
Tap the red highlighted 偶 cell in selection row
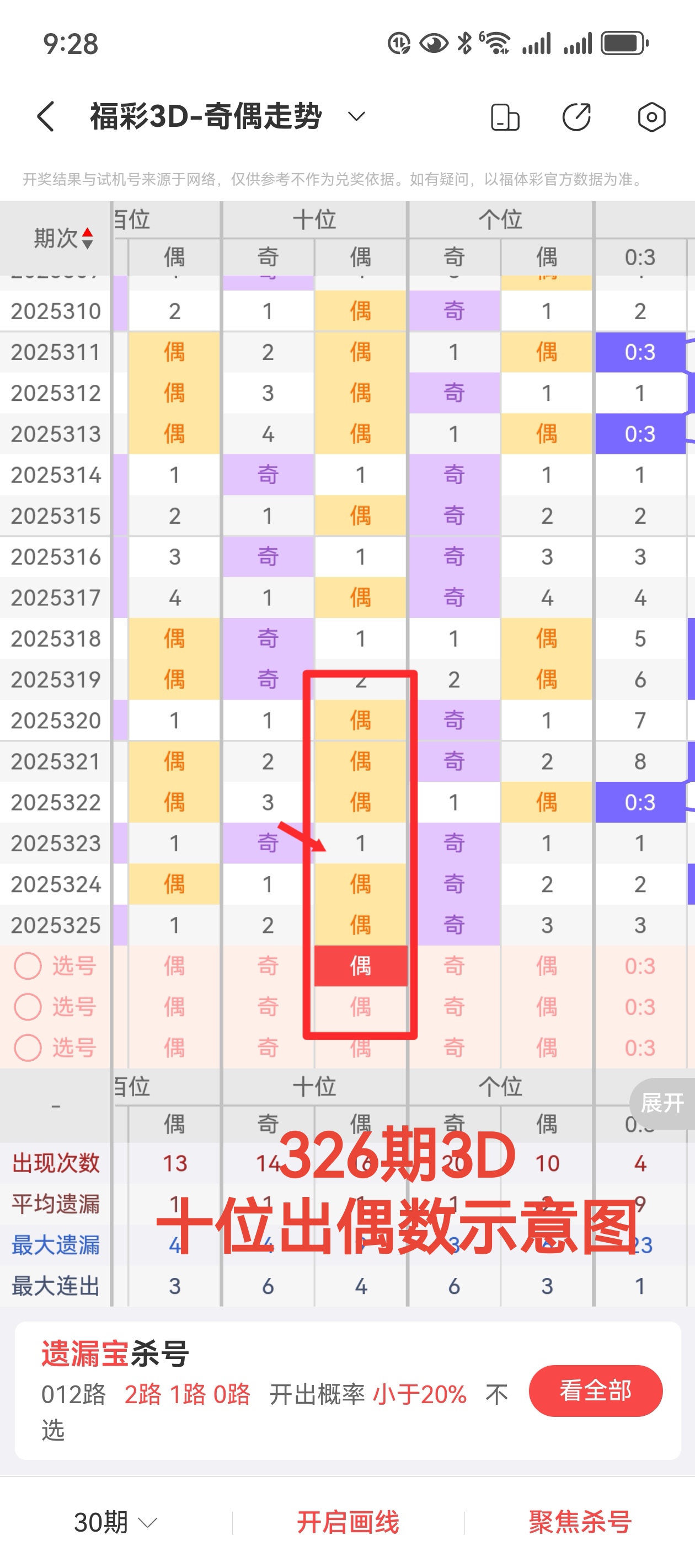pyautogui.click(x=360, y=966)
